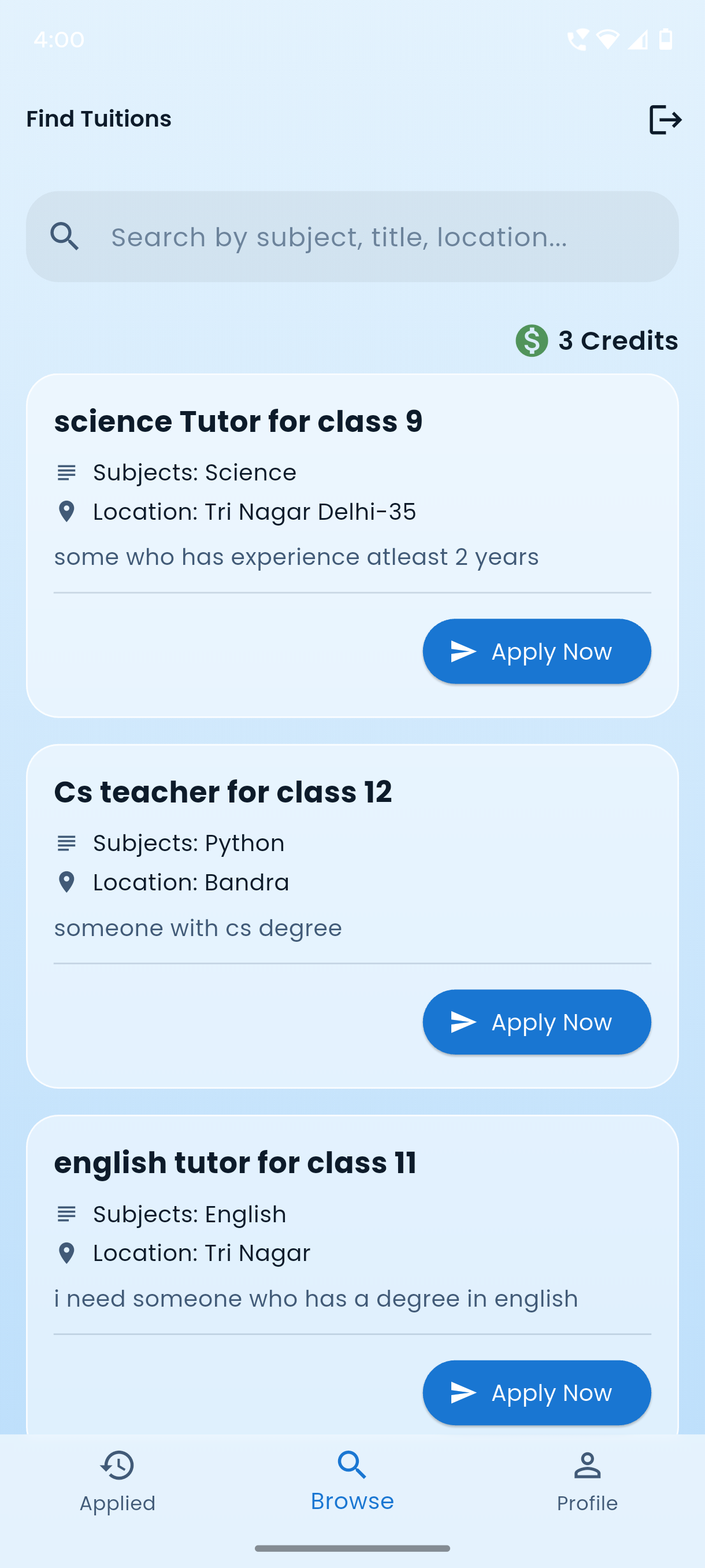Tap the logout icon in the header
The image size is (705, 1568).
665,119
